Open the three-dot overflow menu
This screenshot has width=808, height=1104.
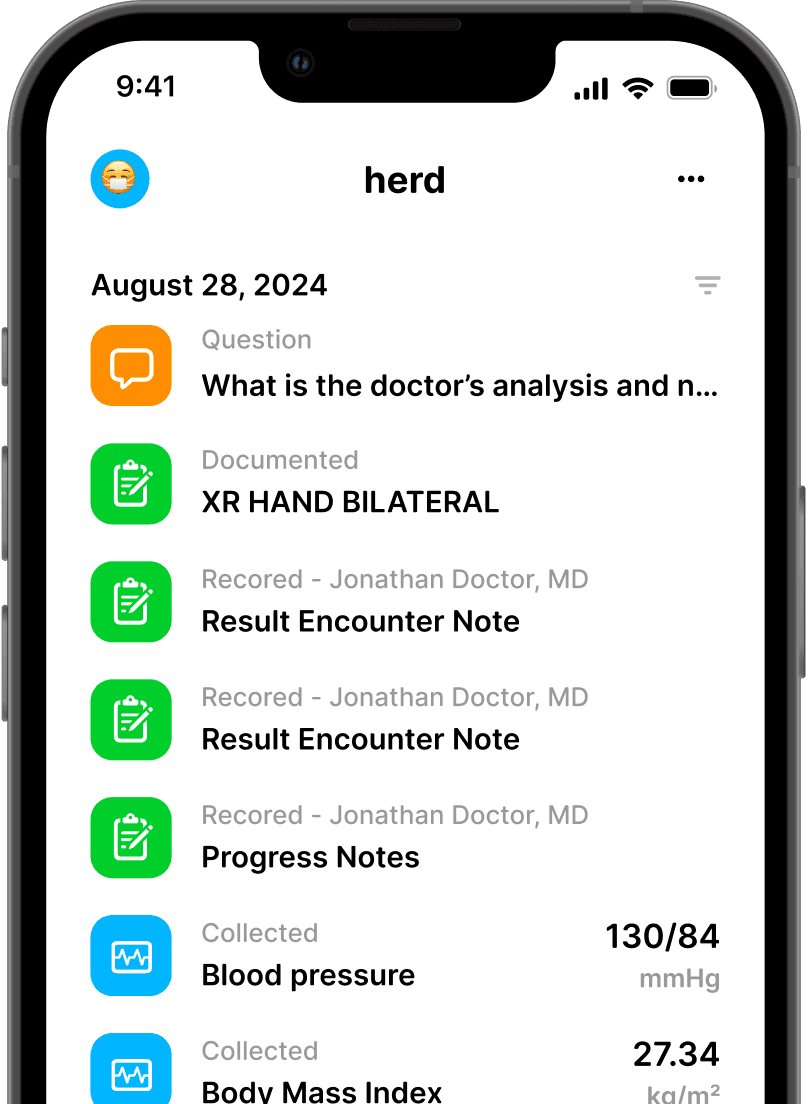pos(691,180)
